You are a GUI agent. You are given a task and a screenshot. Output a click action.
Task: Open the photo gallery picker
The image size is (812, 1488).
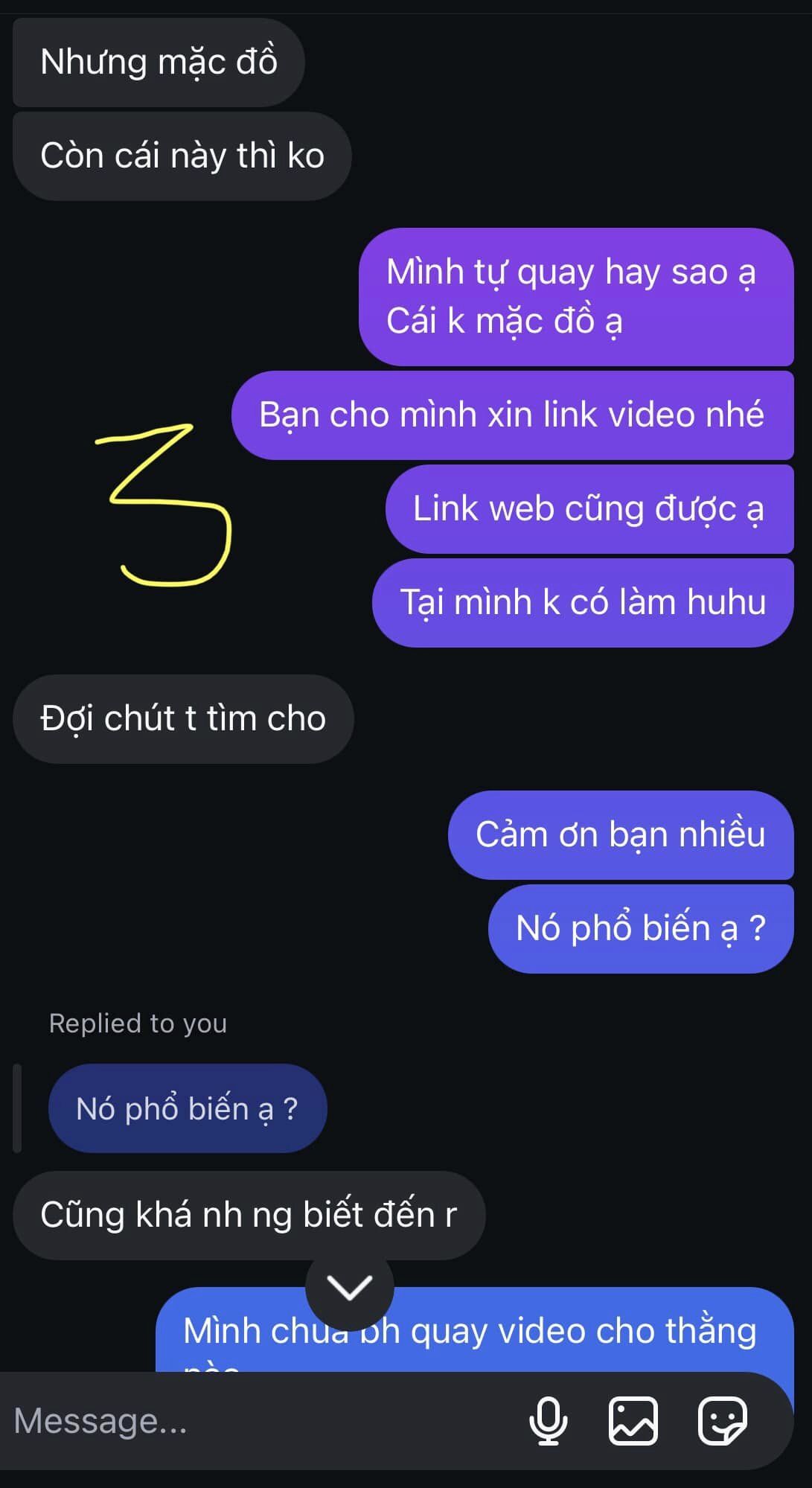click(633, 1420)
